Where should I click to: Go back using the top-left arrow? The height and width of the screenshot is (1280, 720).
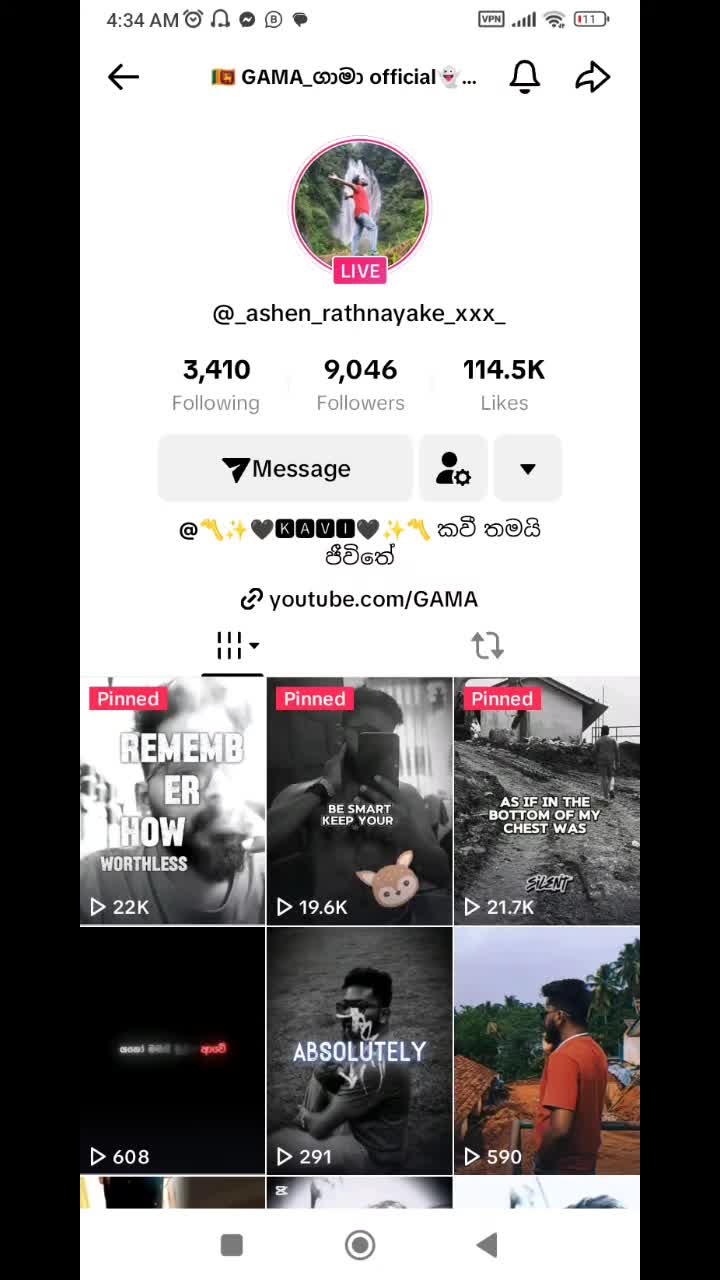point(123,77)
